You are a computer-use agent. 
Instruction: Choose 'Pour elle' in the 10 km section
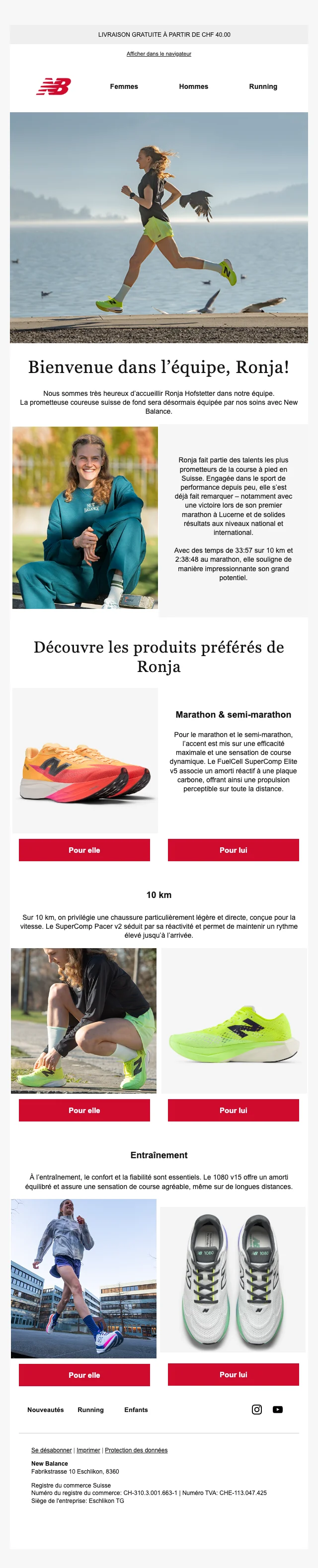pos(84,1110)
